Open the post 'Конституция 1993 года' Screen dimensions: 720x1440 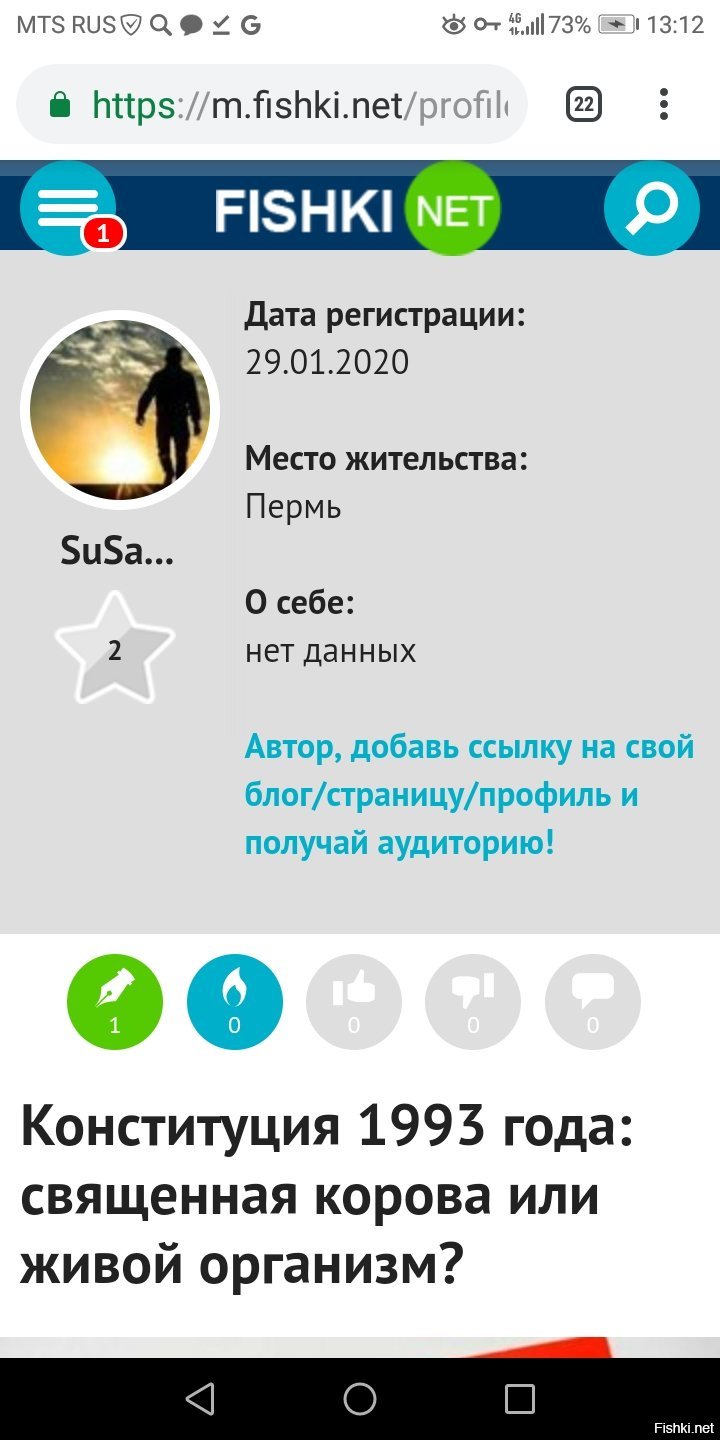(327, 1196)
